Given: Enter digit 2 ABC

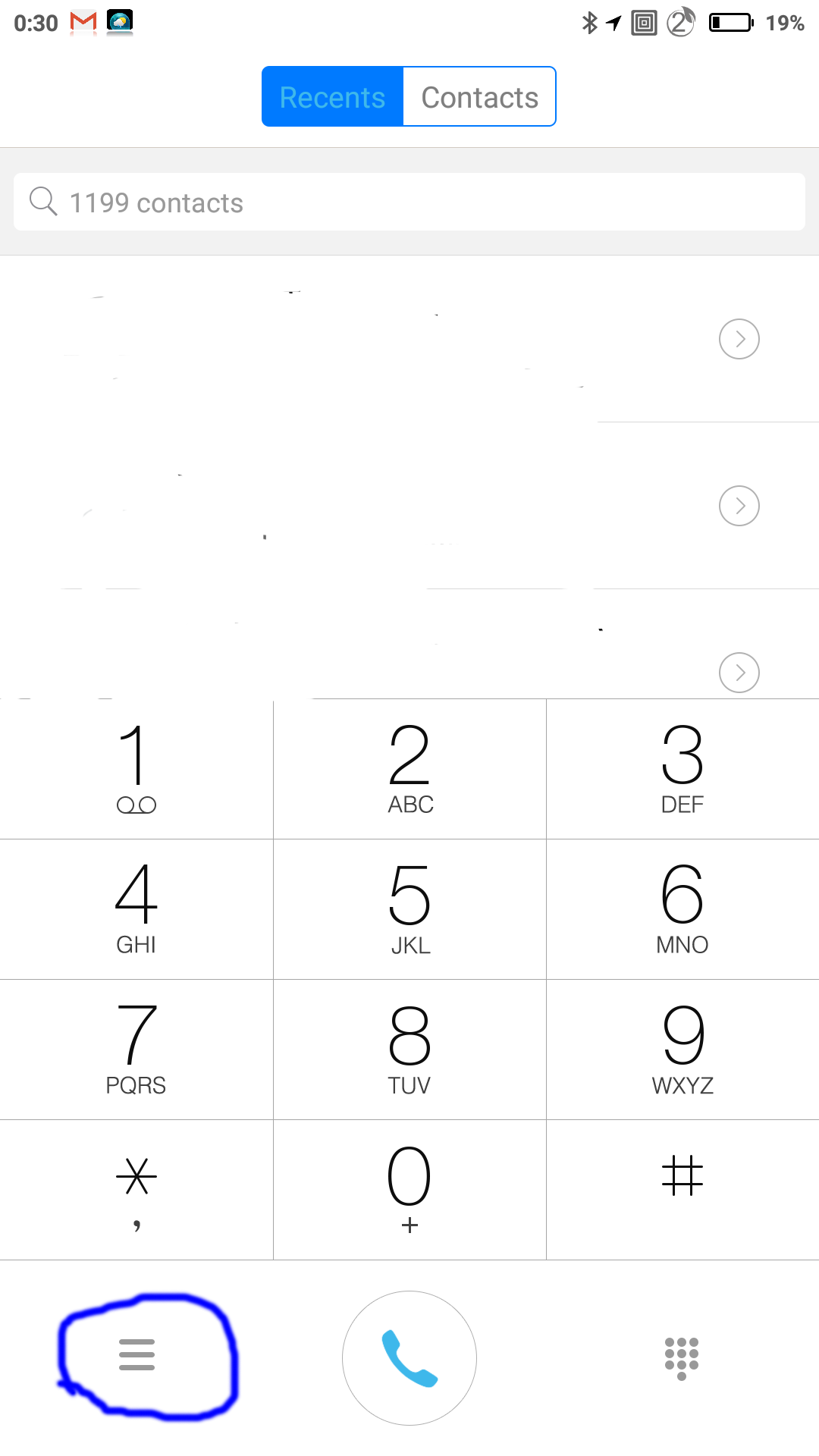Looking at the screenshot, I should coord(409,768).
